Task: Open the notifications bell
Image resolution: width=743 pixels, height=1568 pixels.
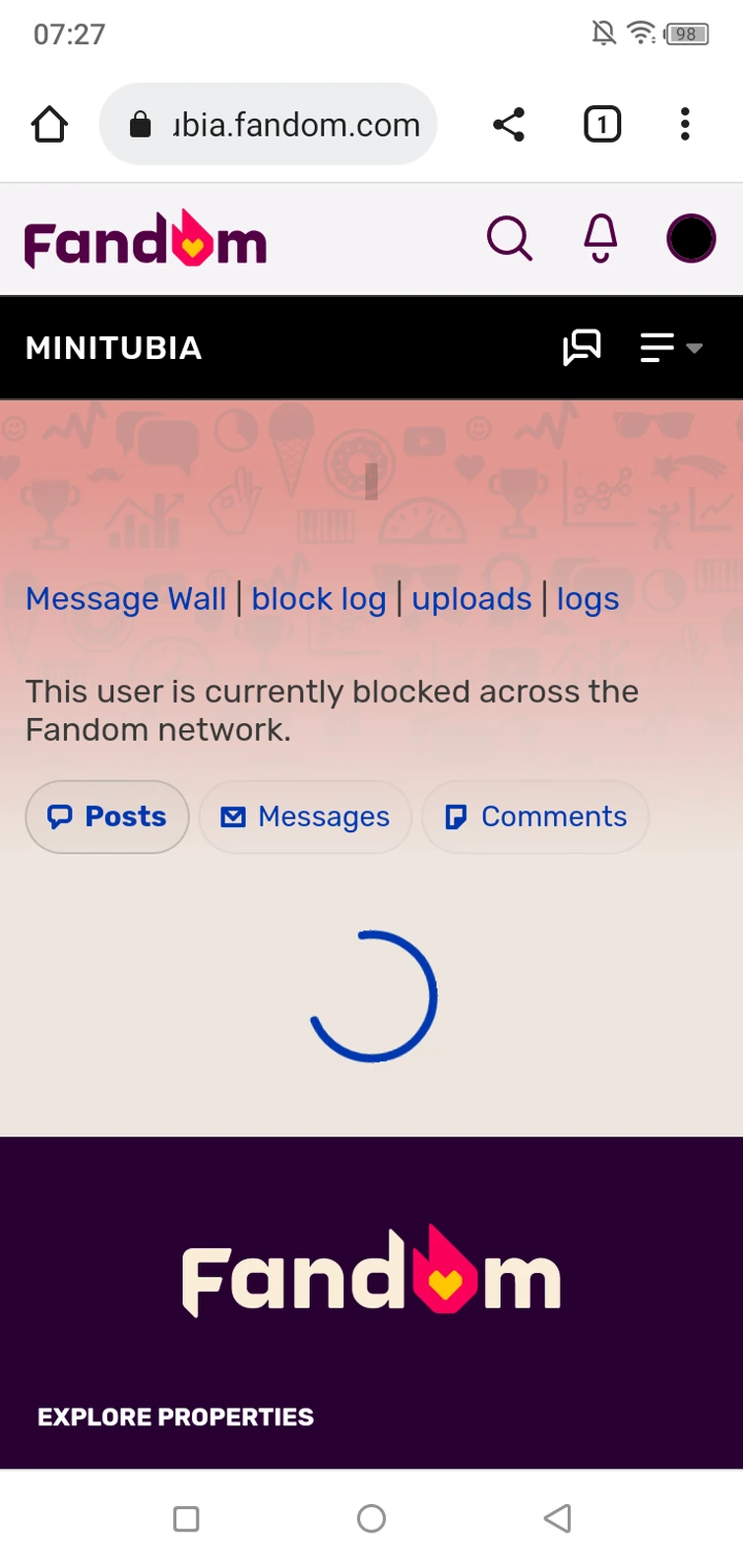Action: (x=600, y=239)
